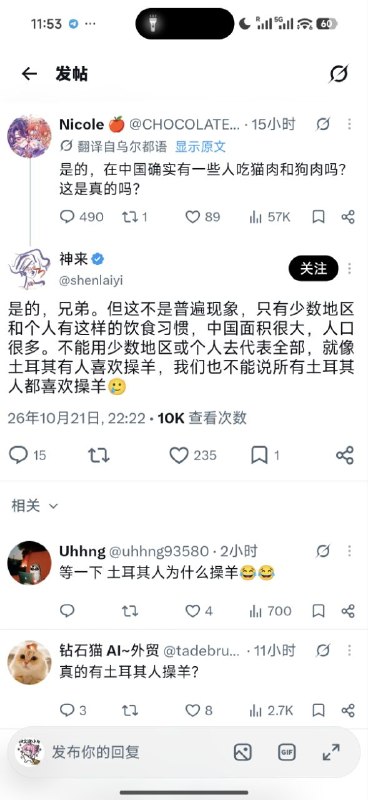Share the main post by 神来
The image size is (368, 800).
point(345,455)
